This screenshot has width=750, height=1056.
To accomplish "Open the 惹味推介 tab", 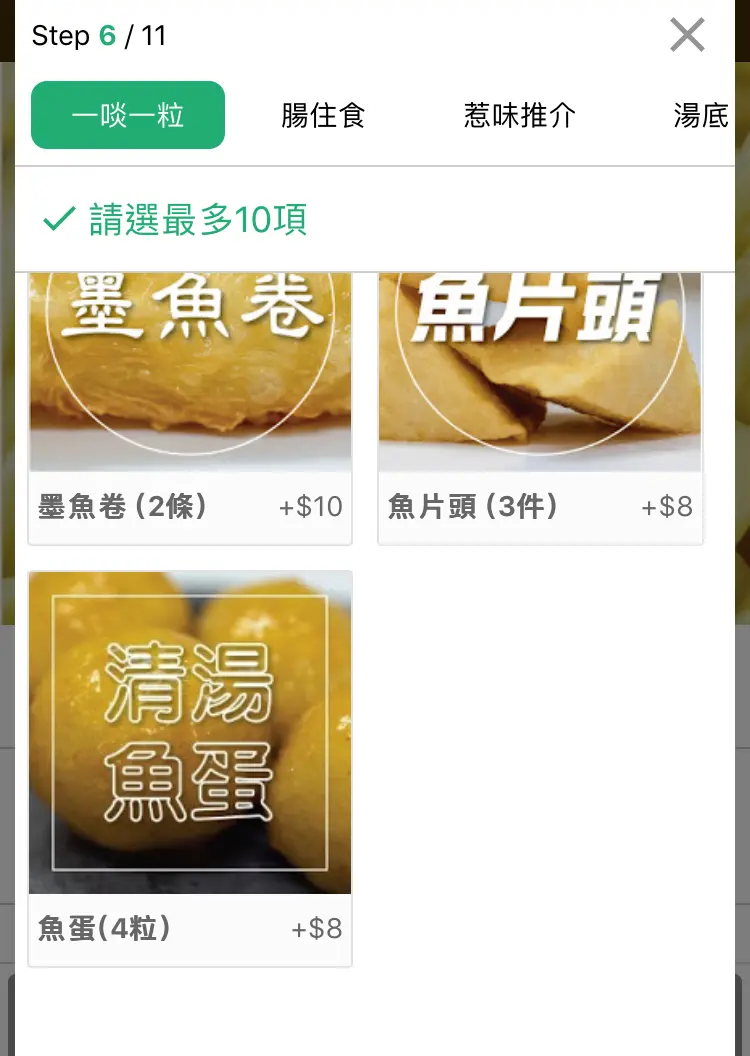I will click(x=519, y=116).
